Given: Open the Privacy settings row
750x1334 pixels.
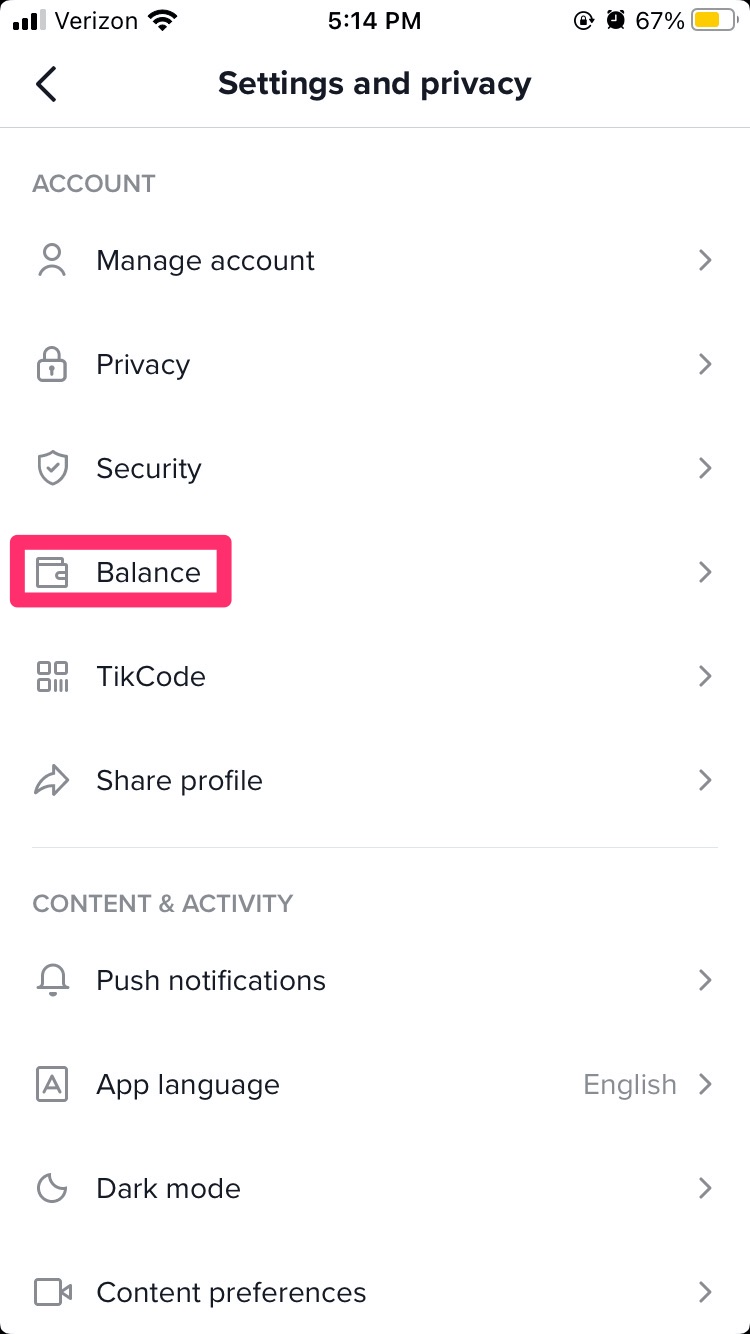Looking at the screenshot, I should 375,365.
